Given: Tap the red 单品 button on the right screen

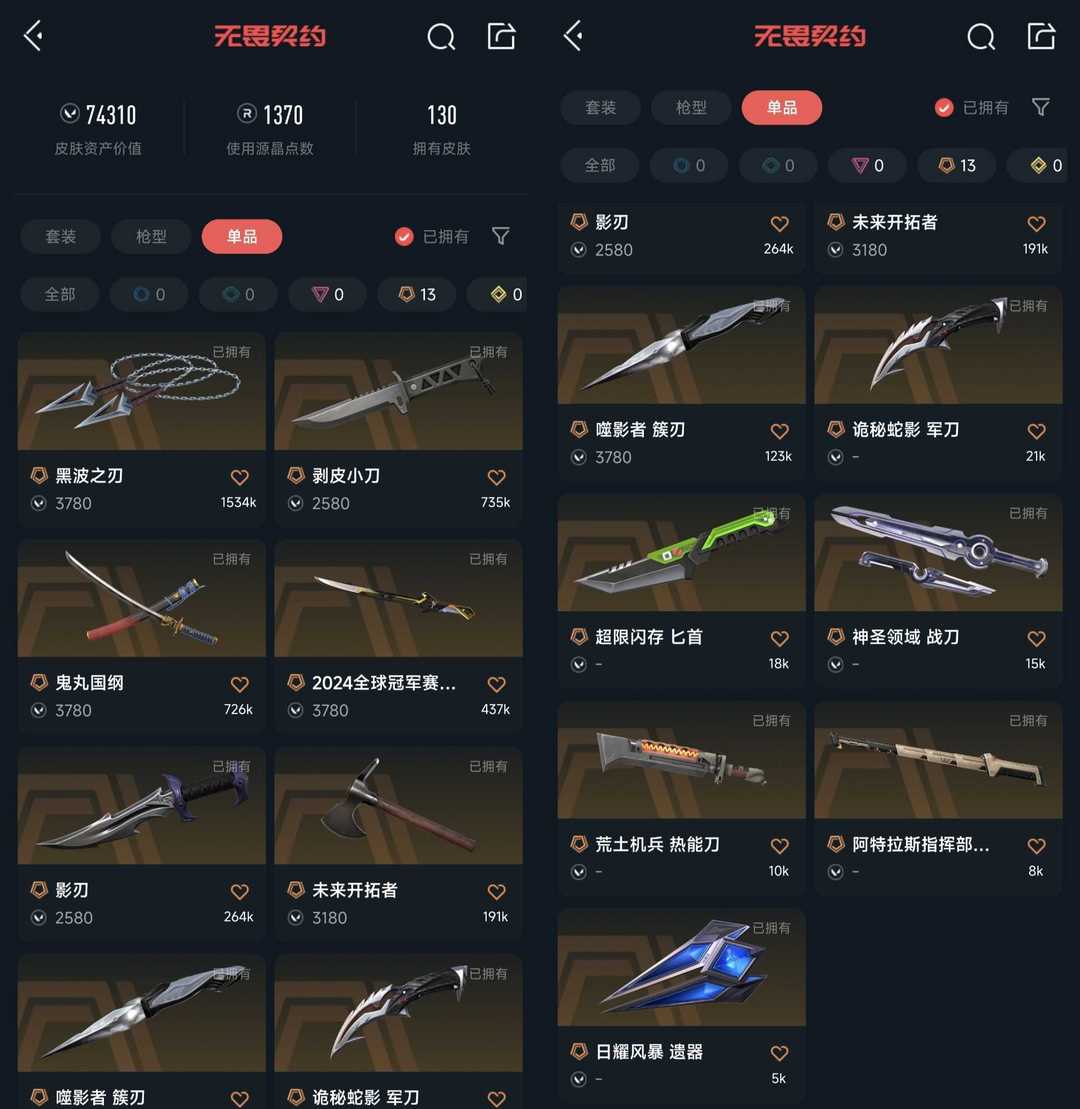Looking at the screenshot, I should (782, 107).
